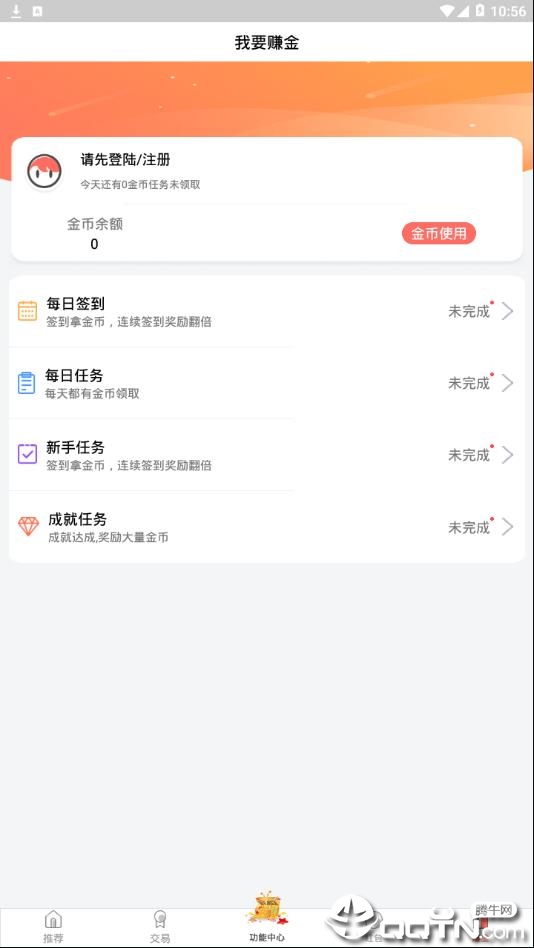The width and height of the screenshot is (534, 948).
Task: Open the 成就任务 row
Action: click(x=267, y=527)
